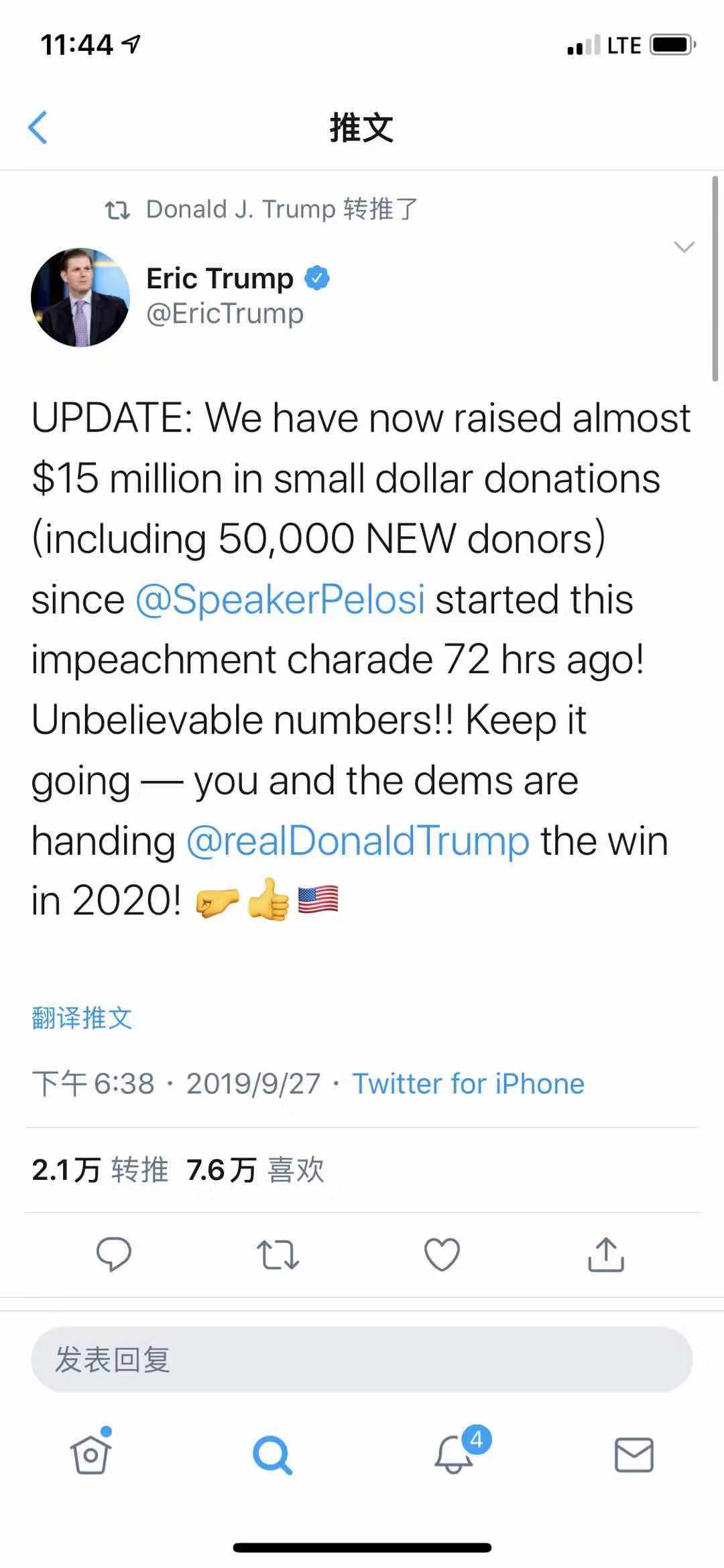This screenshot has width=724, height=1568.
Task: Open Donald J. Trump's retweet attribution
Action: [x=282, y=209]
